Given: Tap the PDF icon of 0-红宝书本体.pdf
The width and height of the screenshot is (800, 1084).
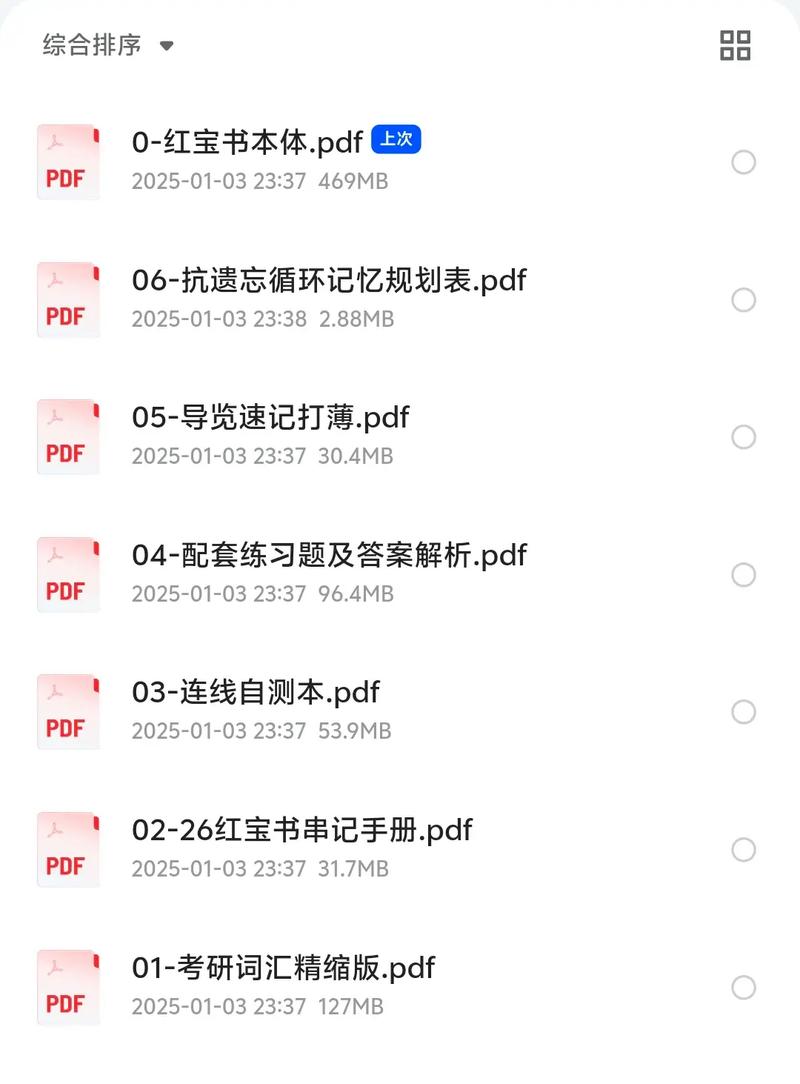Looking at the screenshot, I should click(67, 161).
